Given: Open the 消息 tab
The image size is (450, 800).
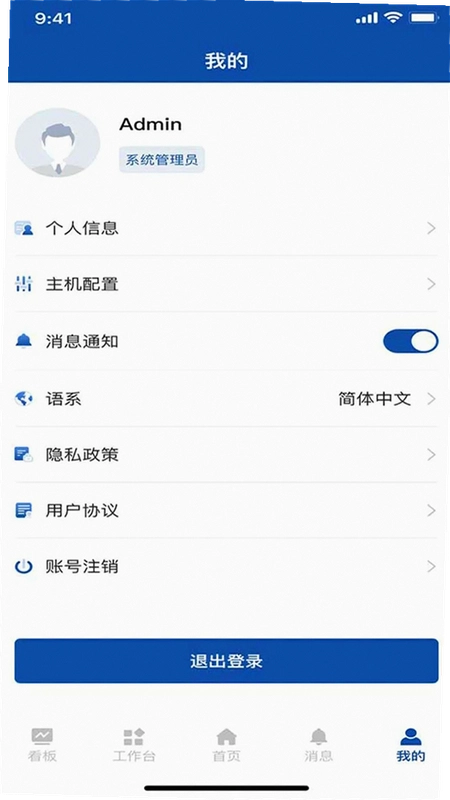Looking at the screenshot, I should coord(318,745).
